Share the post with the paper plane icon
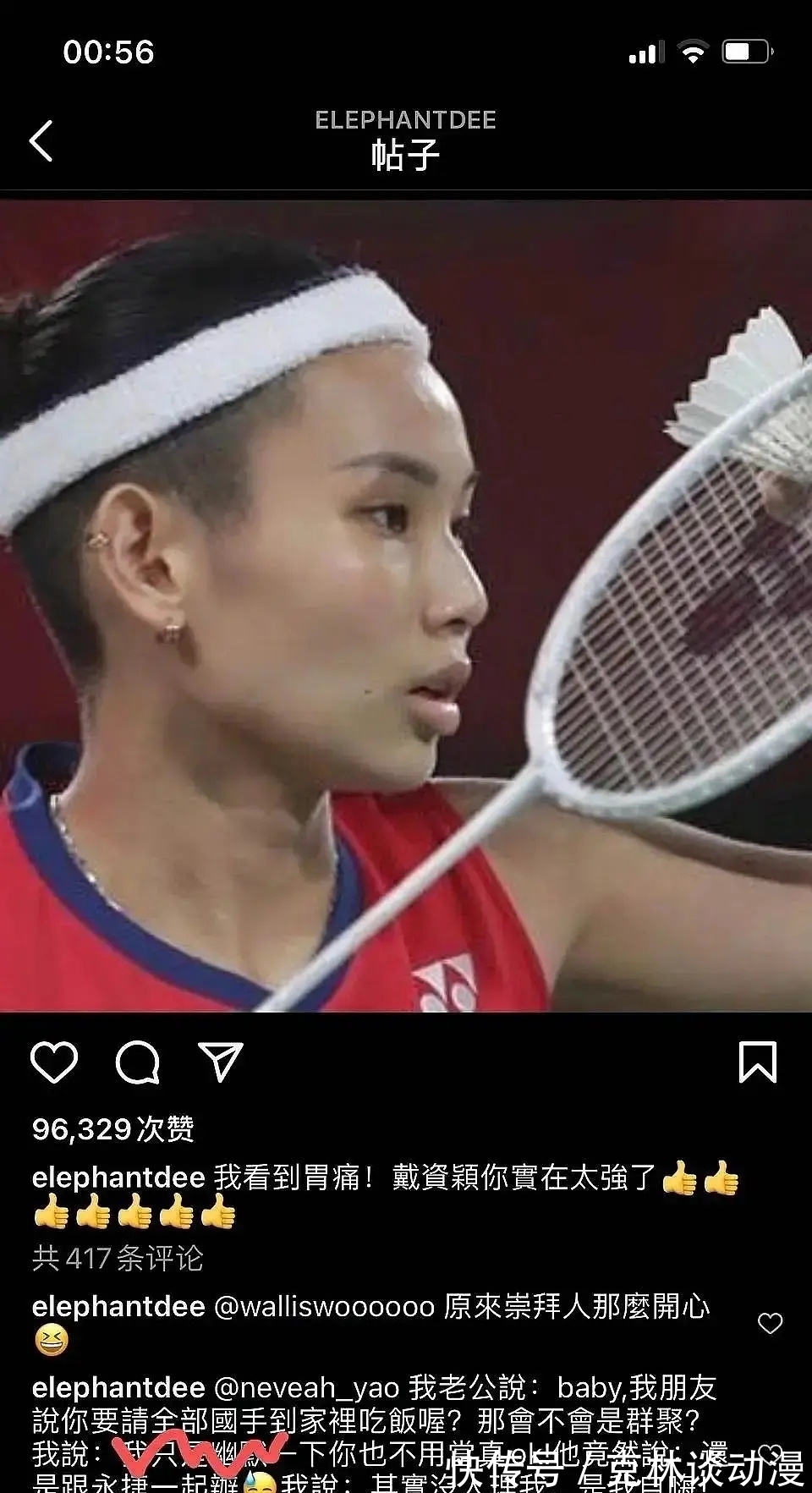The width and height of the screenshot is (812, 1493). click(221, 1062)
